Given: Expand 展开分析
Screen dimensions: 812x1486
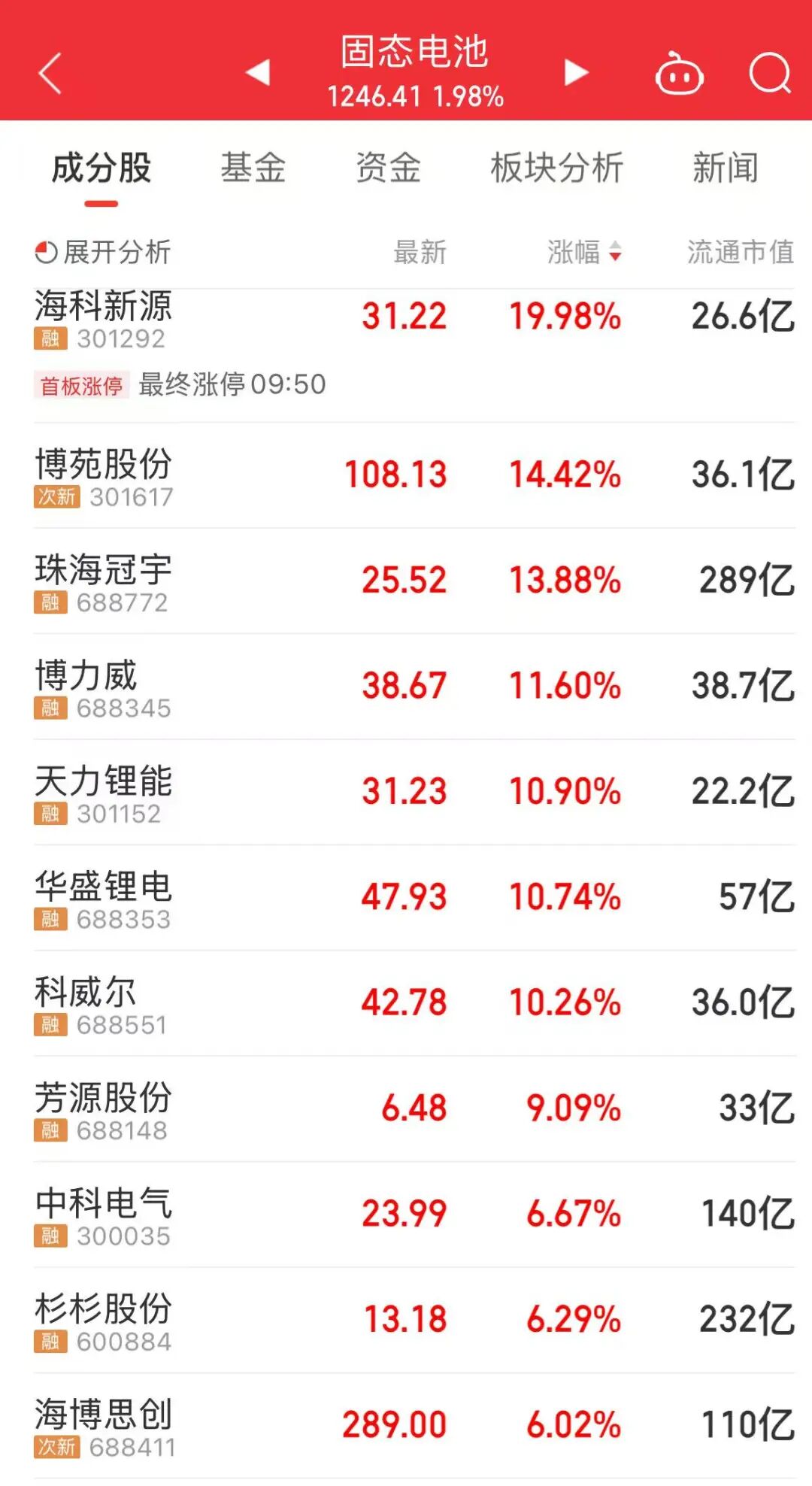Looking at the screenshot, I should (x=103, y=252).
